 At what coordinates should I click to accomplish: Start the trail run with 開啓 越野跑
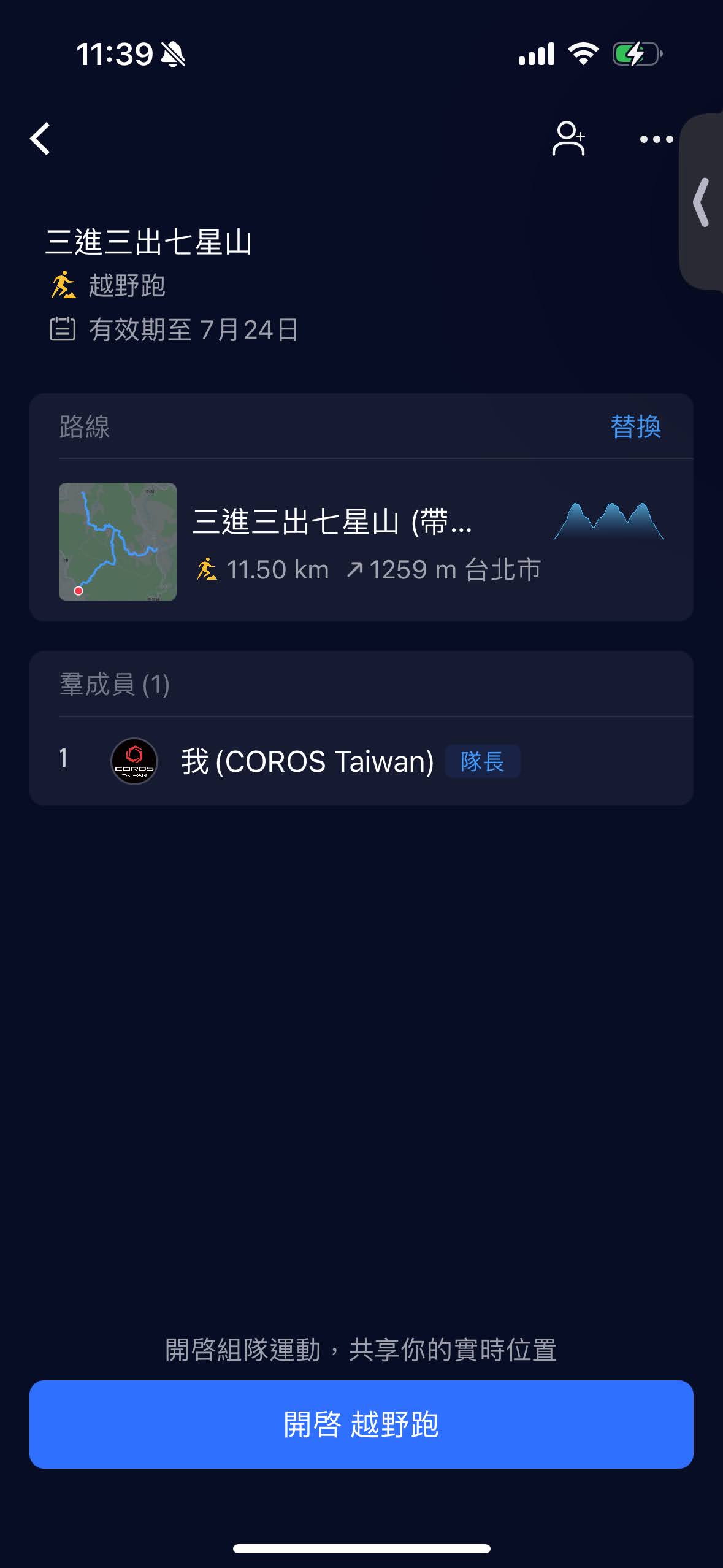tap(361, 1424)
